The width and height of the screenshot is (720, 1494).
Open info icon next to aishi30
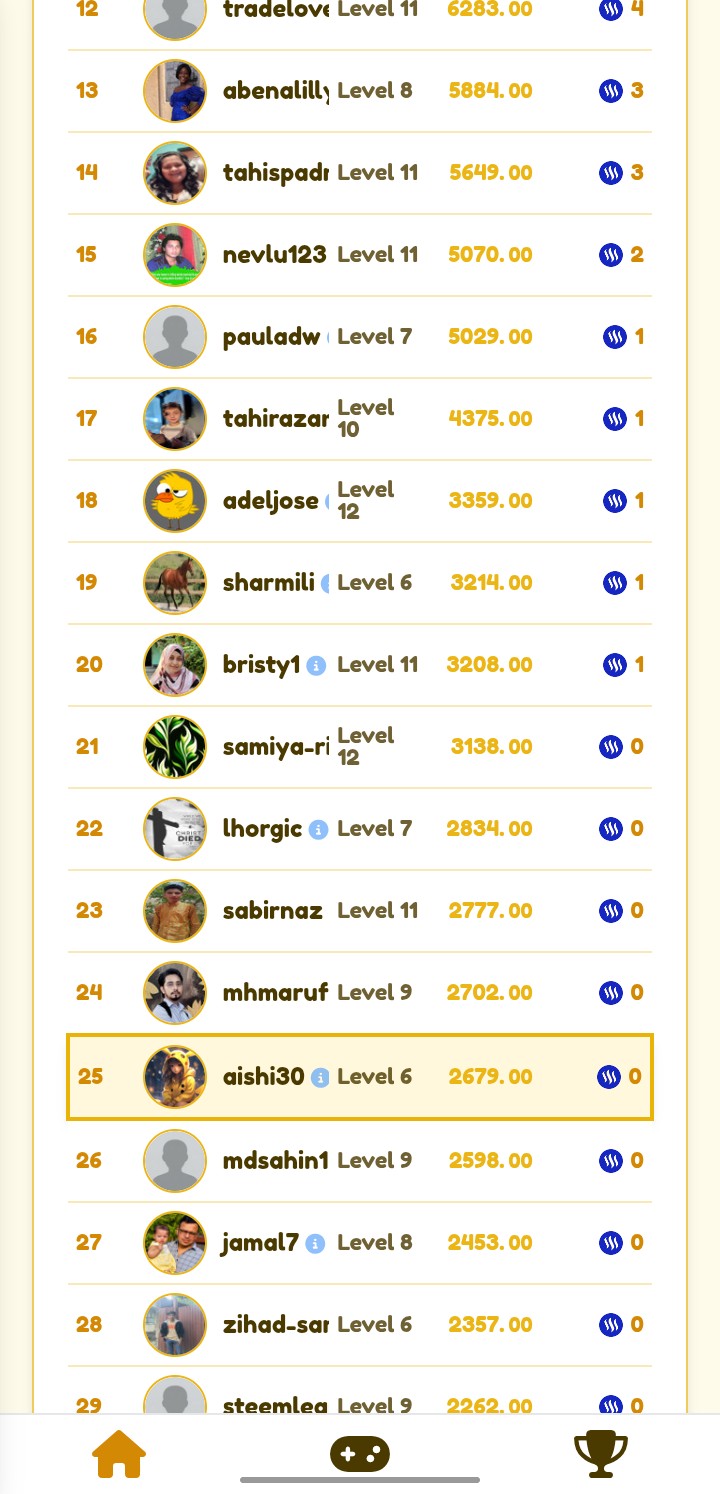pyautogui.click(x=320, y=1077)
